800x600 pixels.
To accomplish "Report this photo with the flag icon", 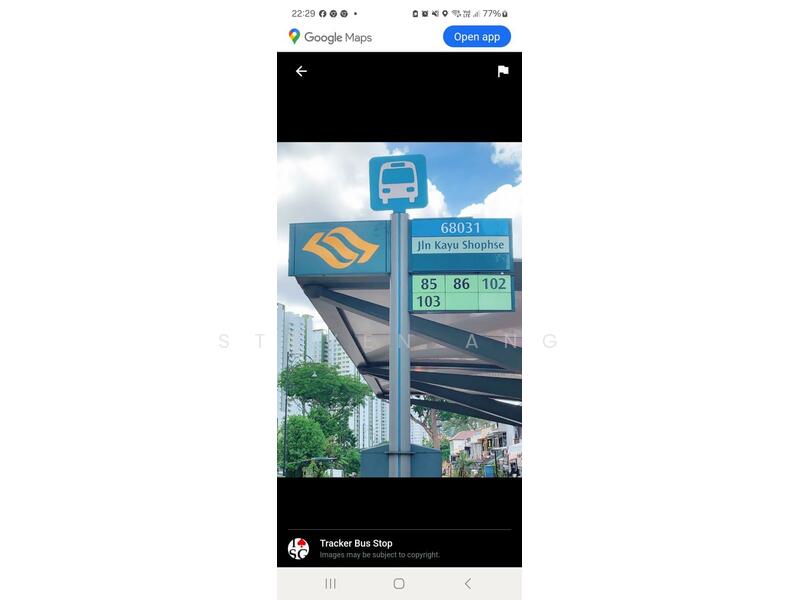I will (503, 71).
